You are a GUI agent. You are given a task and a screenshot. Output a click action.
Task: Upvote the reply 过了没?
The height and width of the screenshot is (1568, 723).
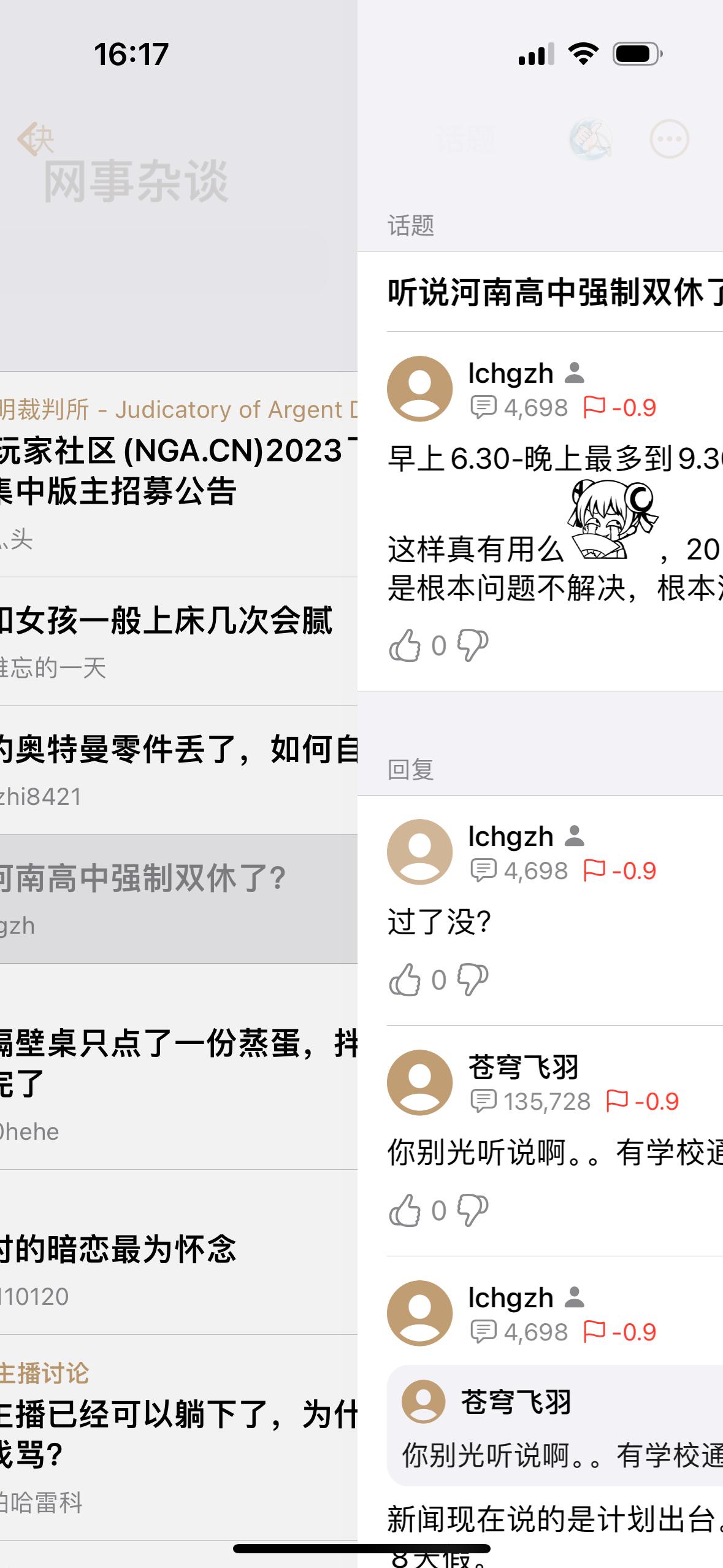405,980
